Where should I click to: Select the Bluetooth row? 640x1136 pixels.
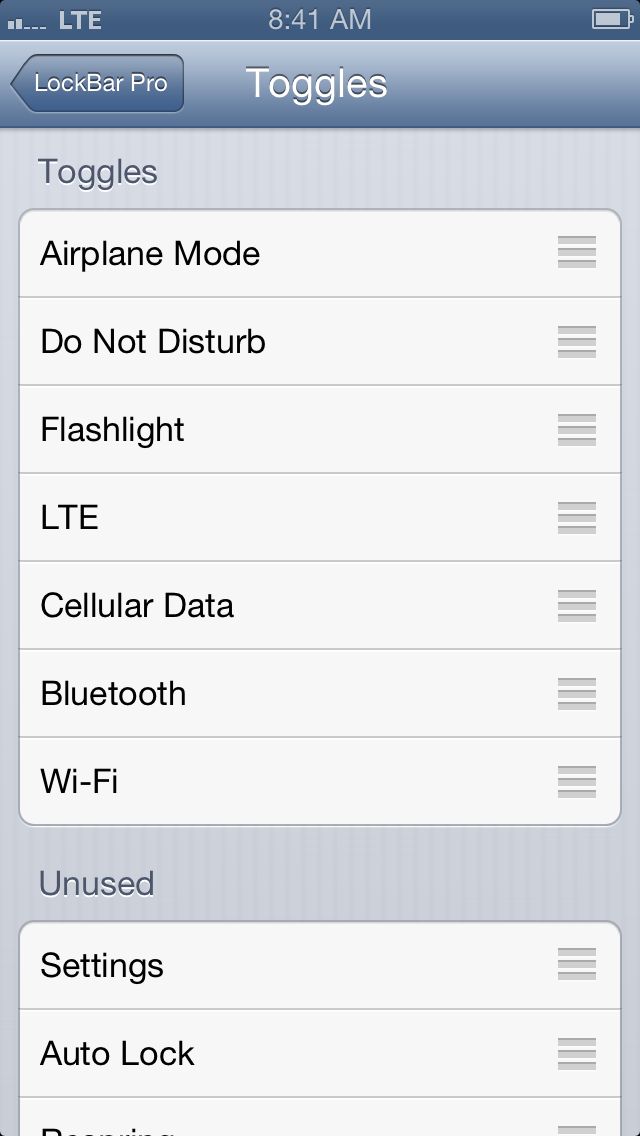coord(113,694)
